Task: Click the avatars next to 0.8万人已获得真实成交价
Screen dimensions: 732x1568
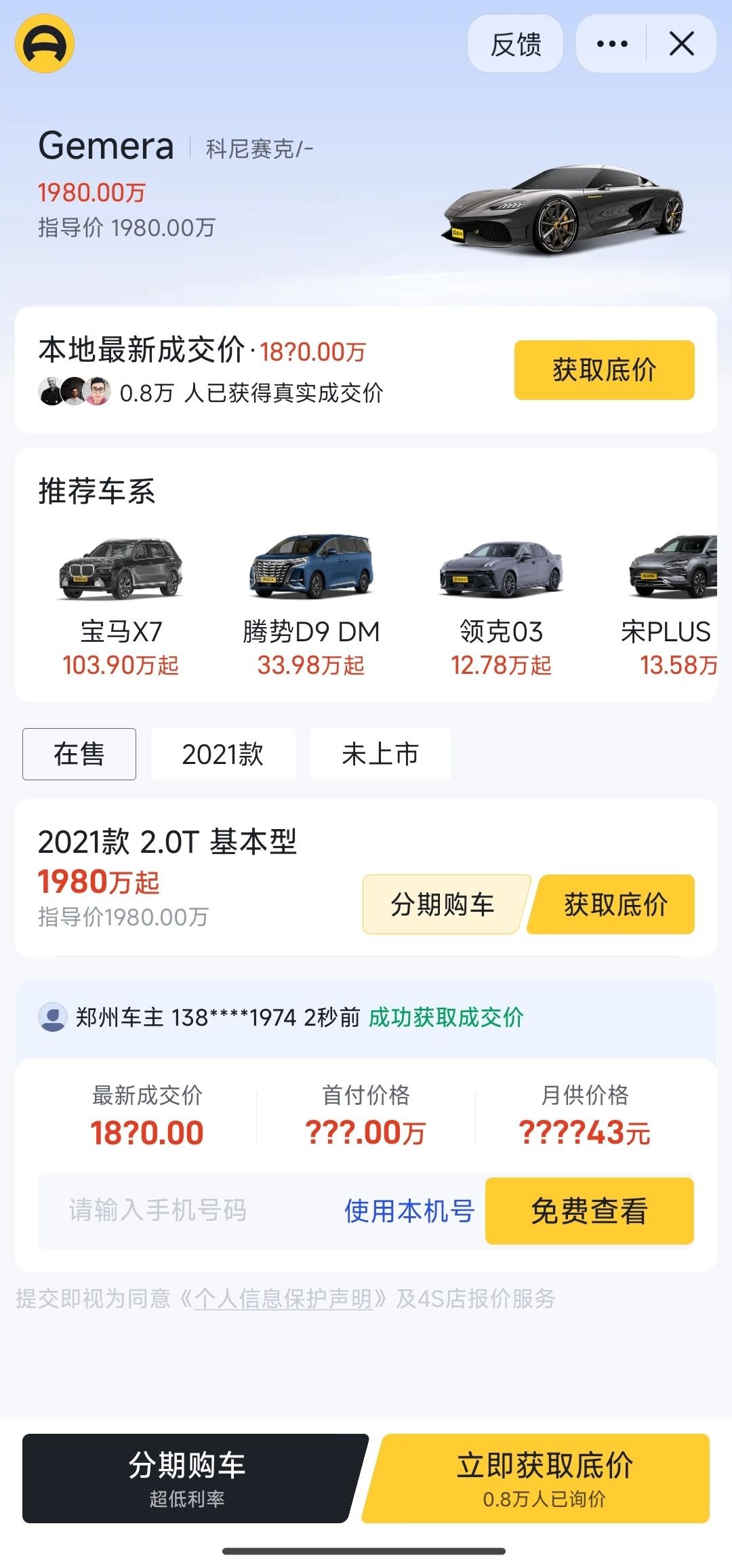Action: 73,393
